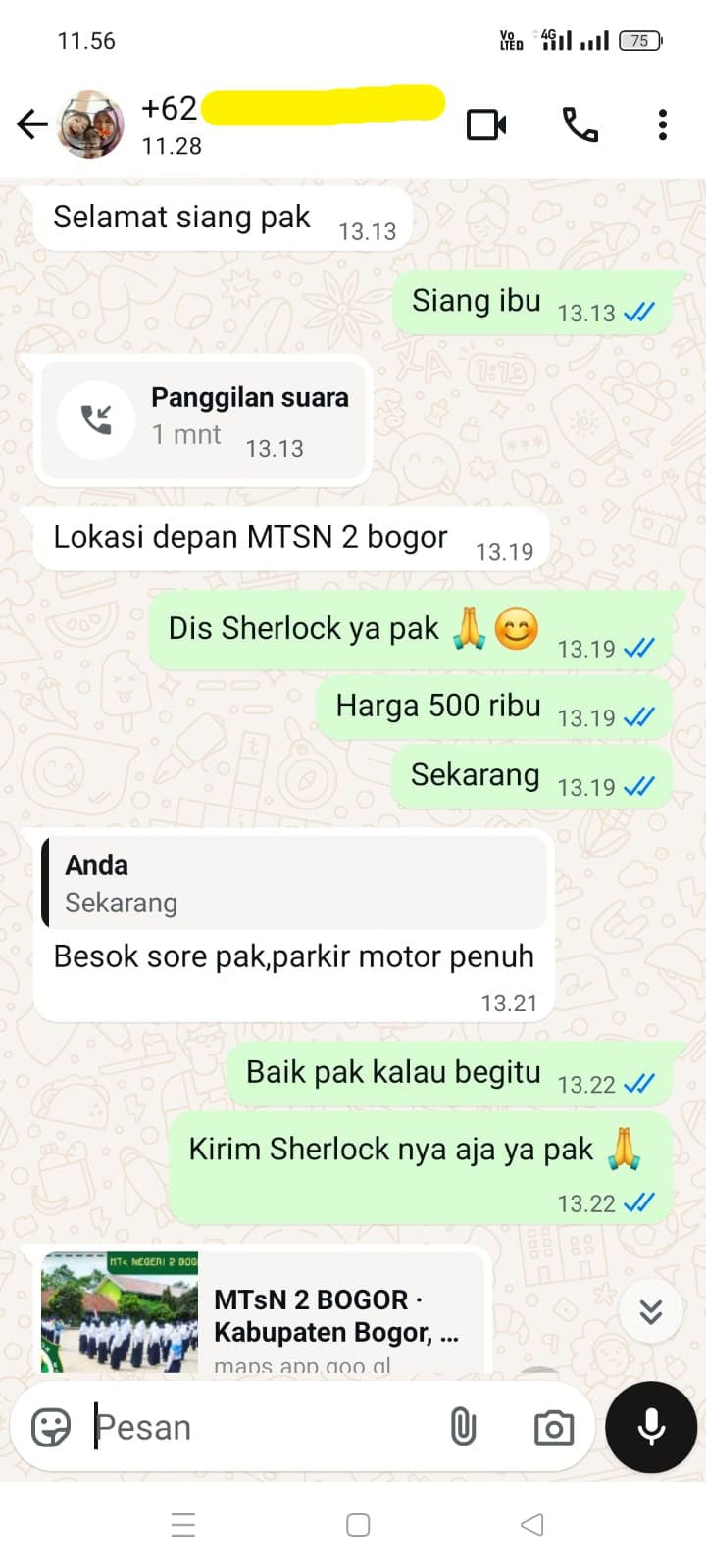Start a video call
The image size is (706, 1568).
tap(486, 125)
